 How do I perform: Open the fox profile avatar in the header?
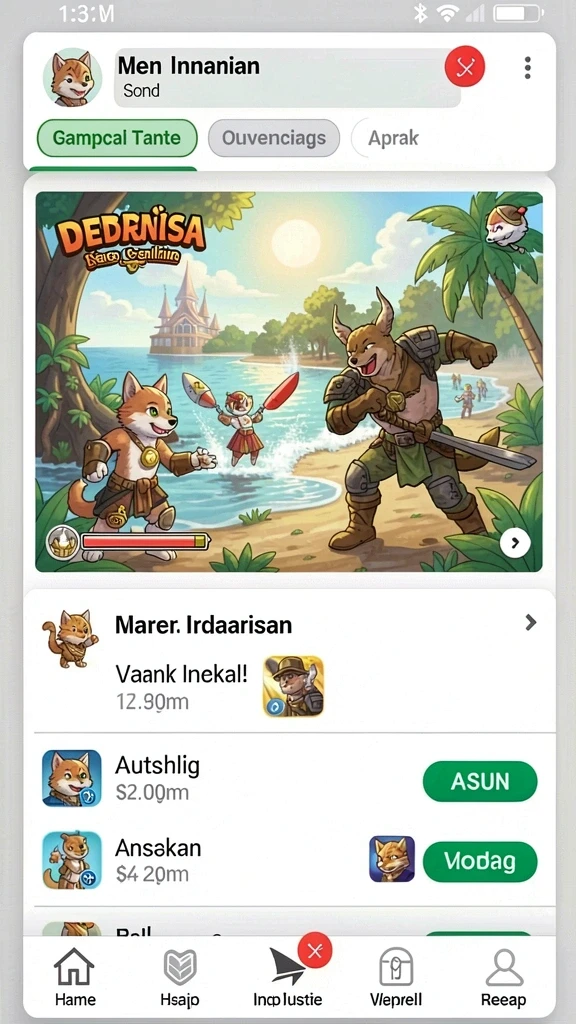72,77
